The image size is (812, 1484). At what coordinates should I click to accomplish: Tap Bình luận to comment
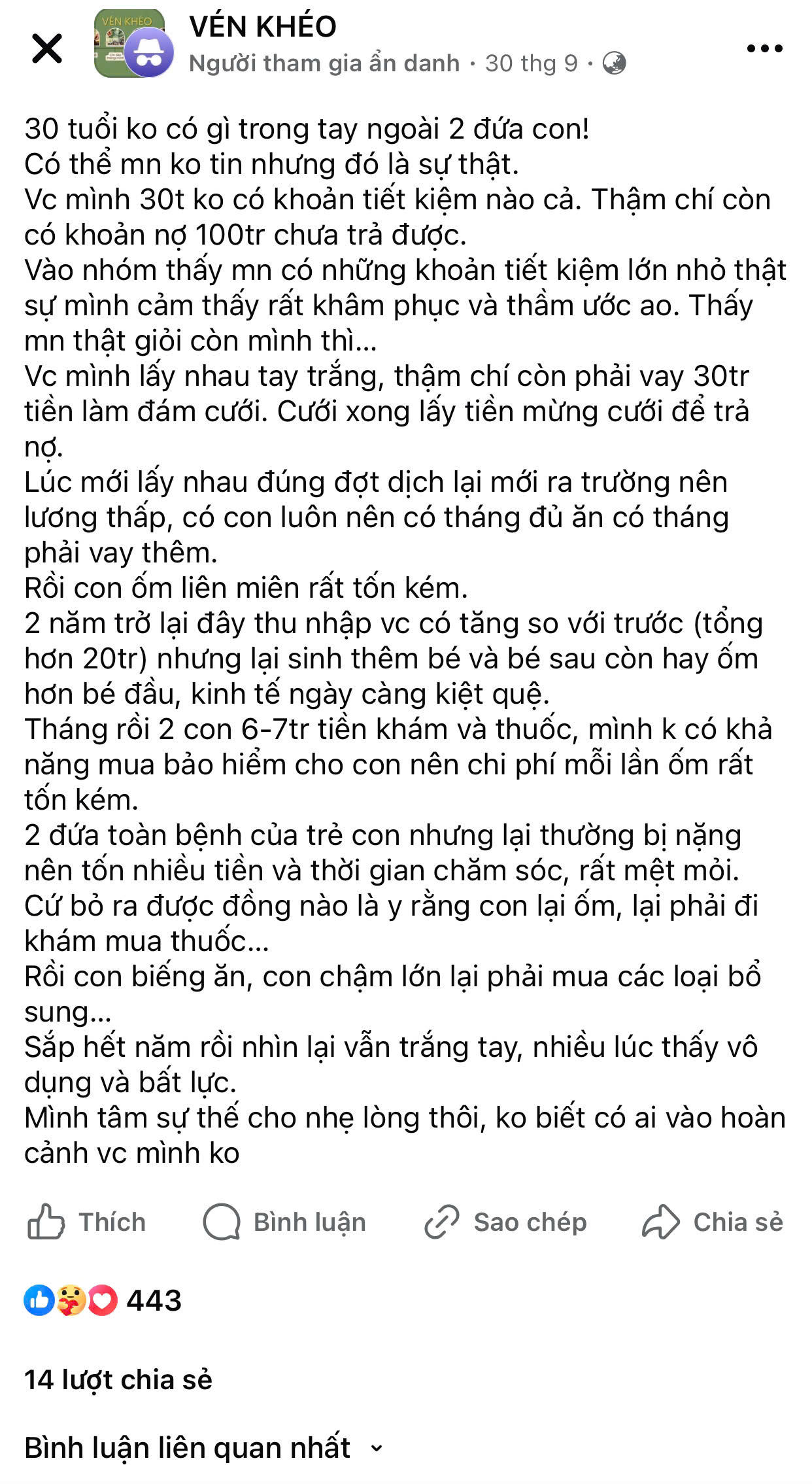[285, 1222]
